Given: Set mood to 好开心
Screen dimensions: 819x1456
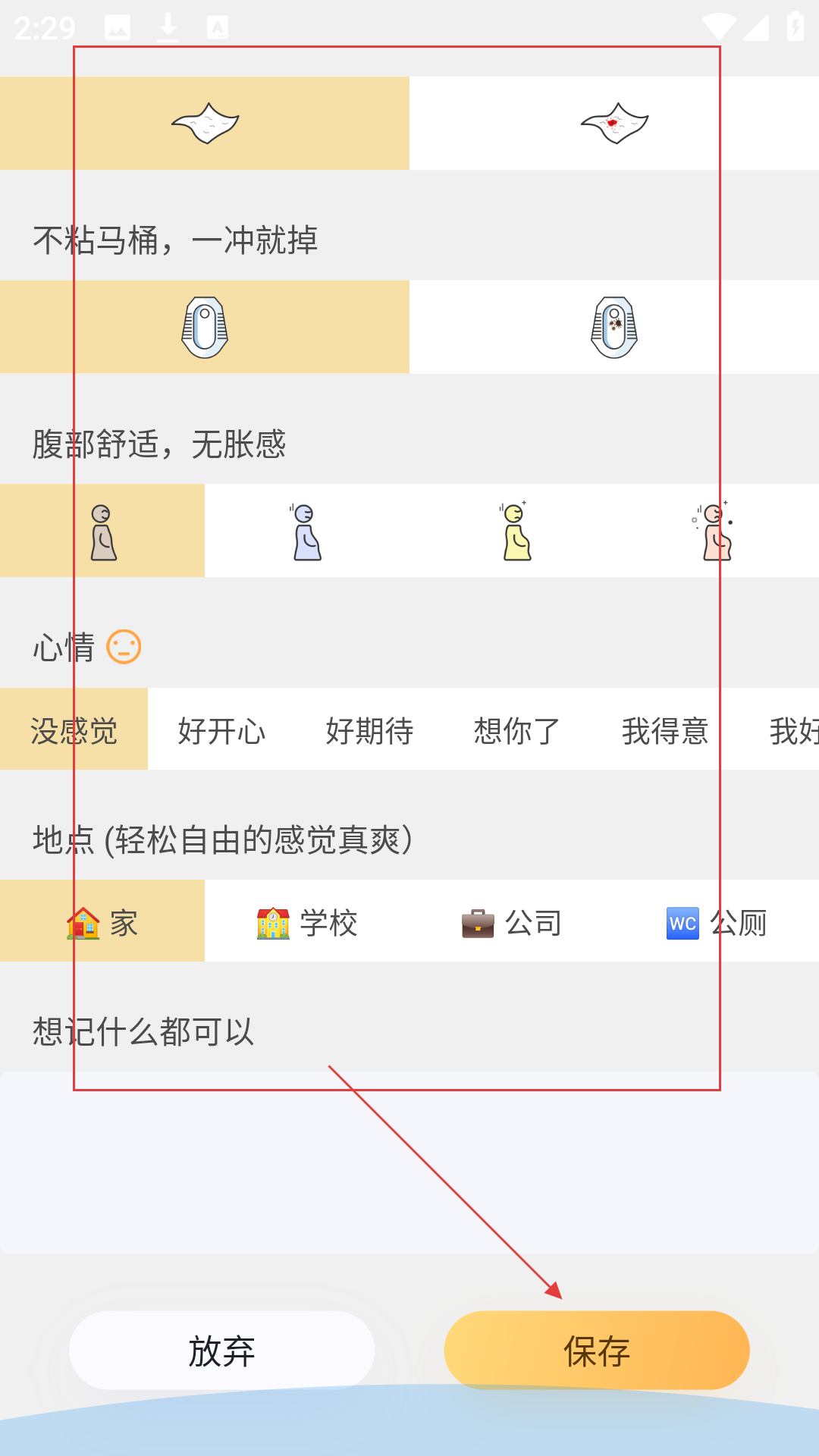Looking at the screenshot, I should [x=221, y=730].
